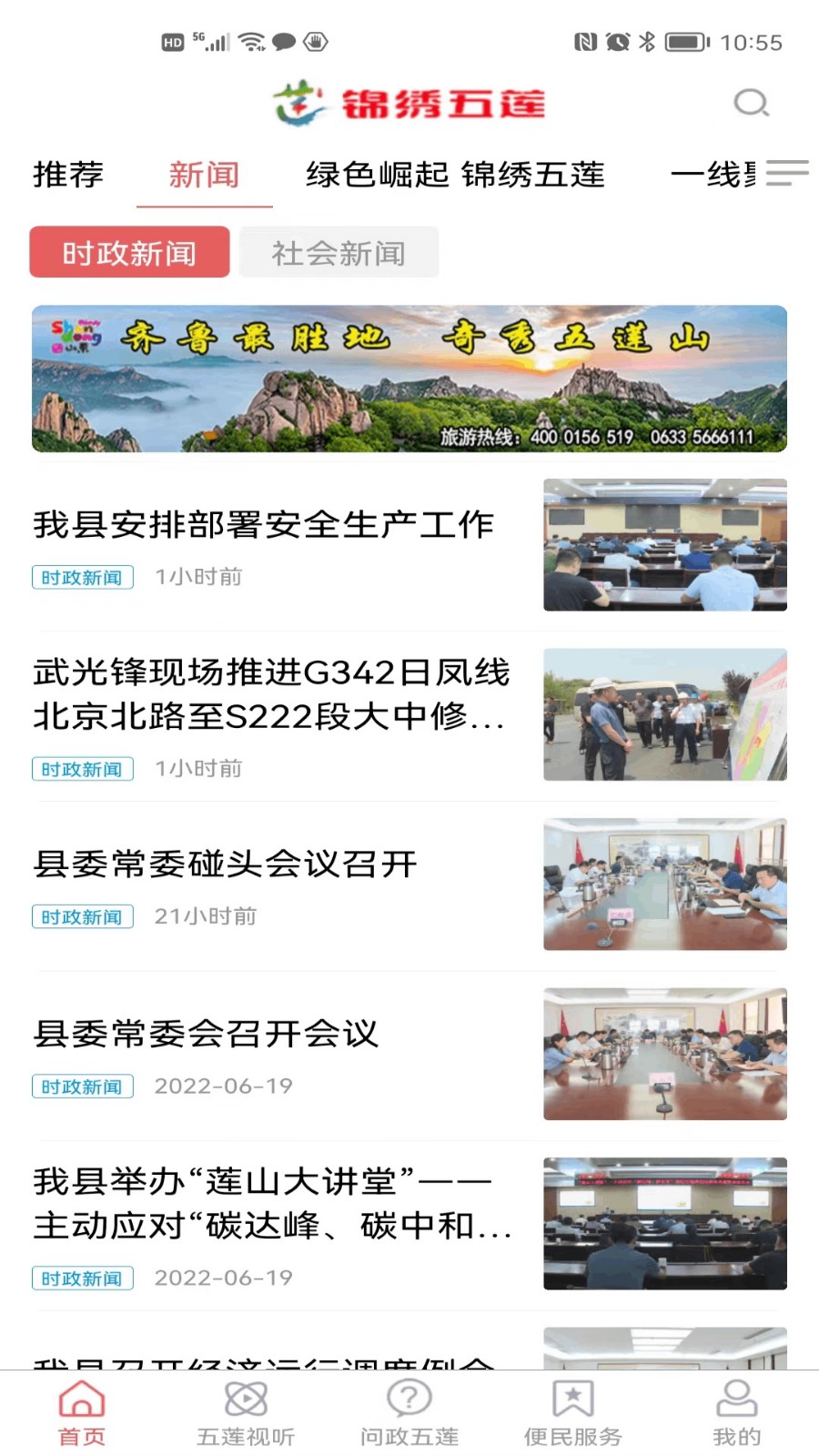Open the 县委常委会召开会议 article thumbnail
Screen dimensions: 819x1456
point(664,1054)
